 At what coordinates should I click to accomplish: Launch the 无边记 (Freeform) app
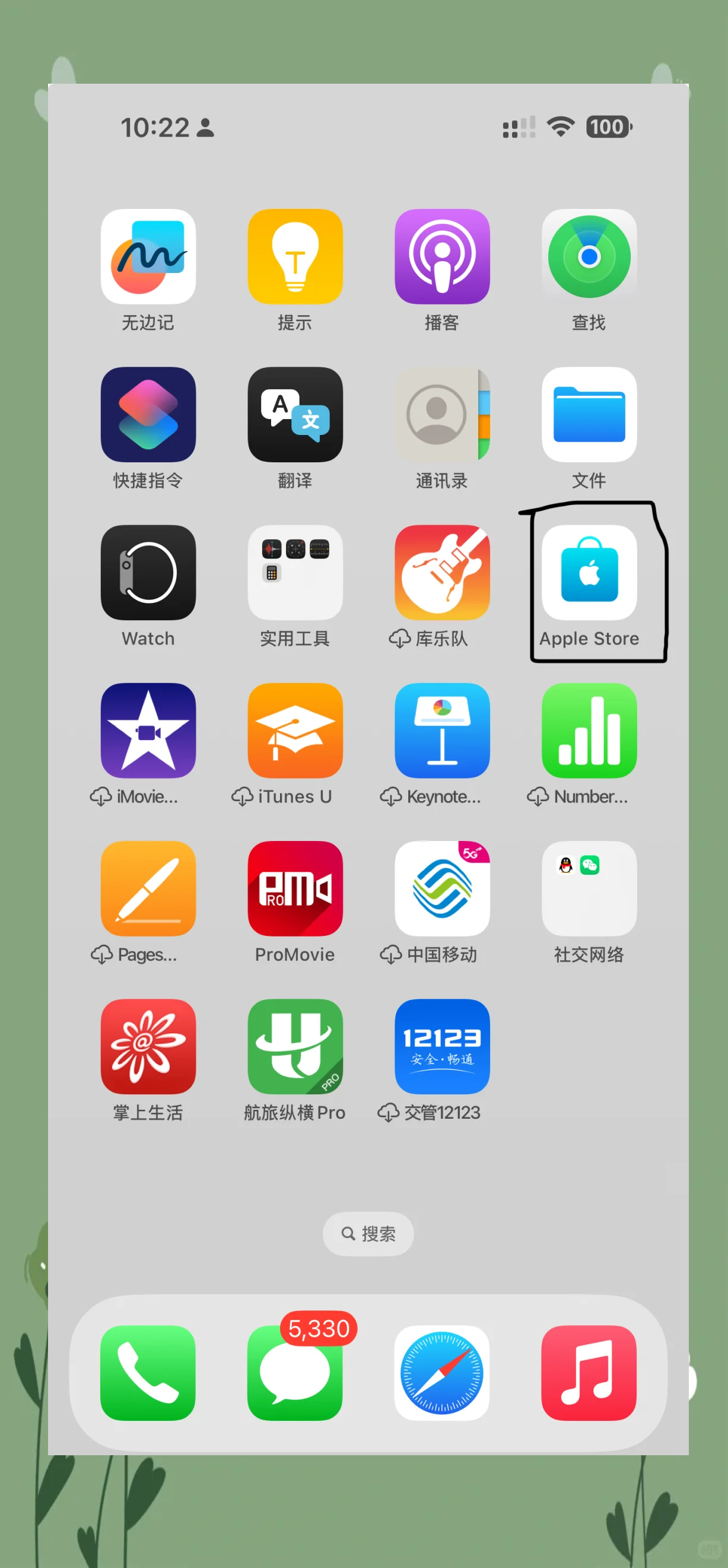[x=148, y=256]
